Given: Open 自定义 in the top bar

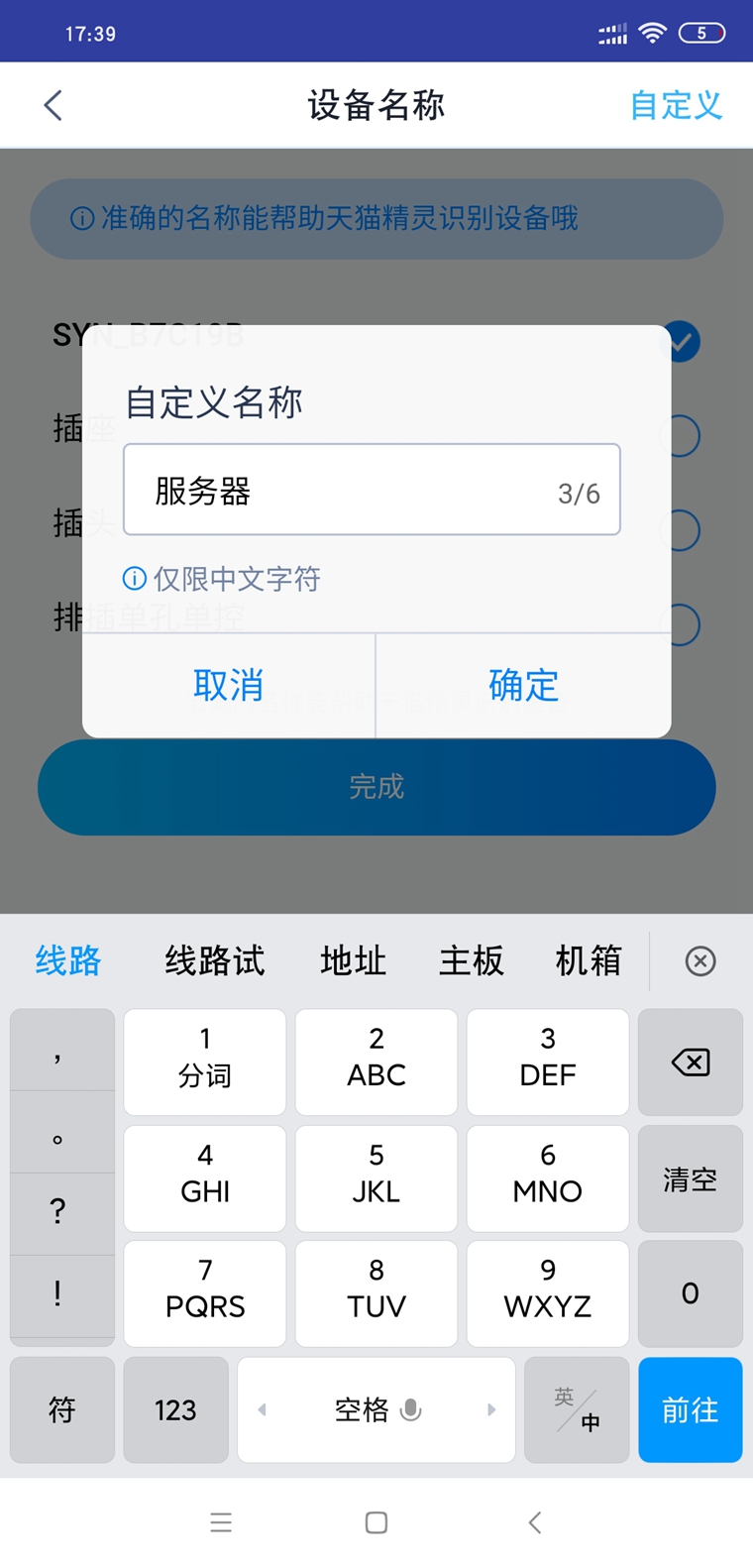Looking at the screenshot, I should pyautogui.click(x=676, y=105).
